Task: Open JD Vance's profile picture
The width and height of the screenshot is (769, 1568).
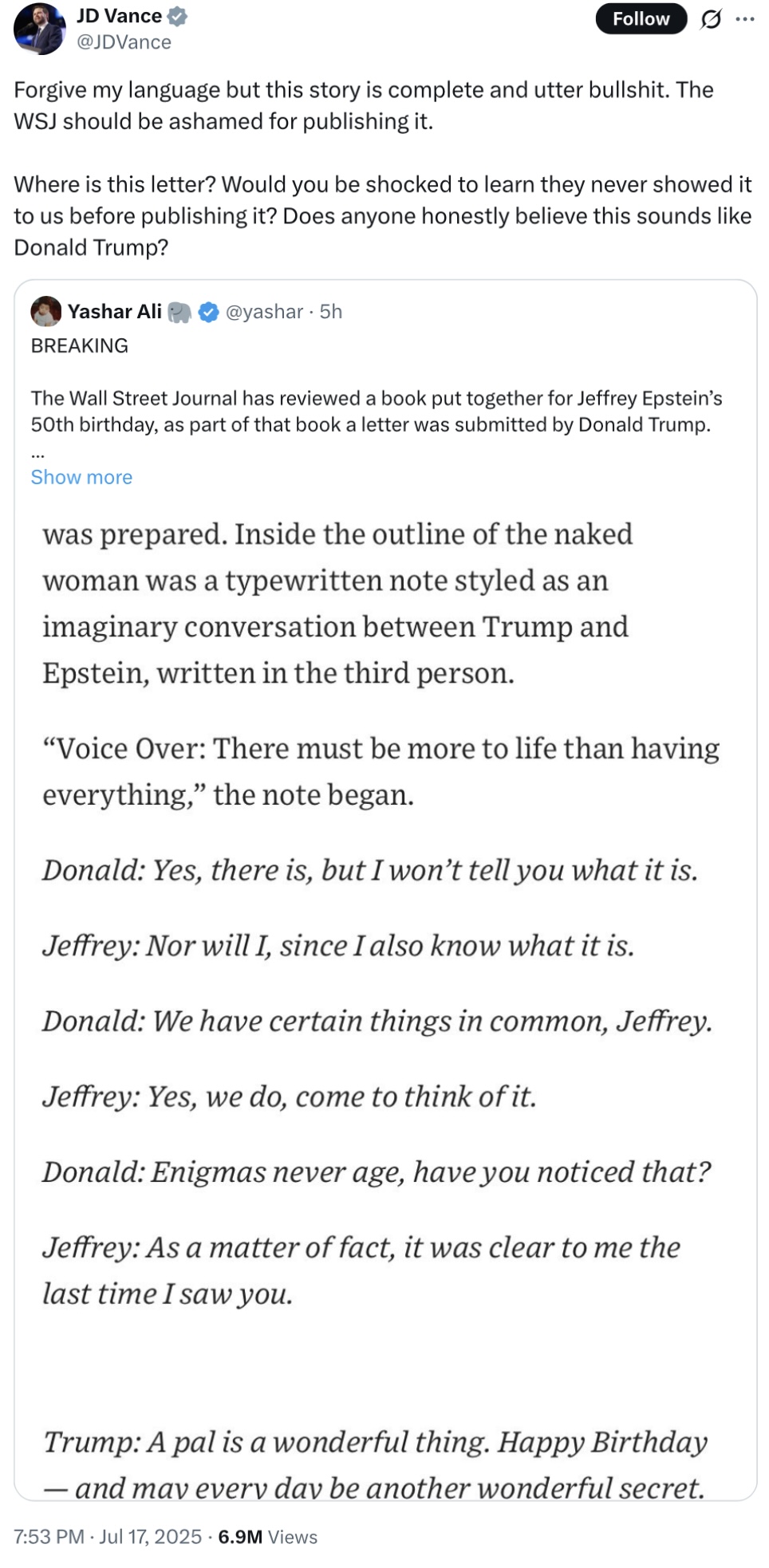Action: pos(39,29)
